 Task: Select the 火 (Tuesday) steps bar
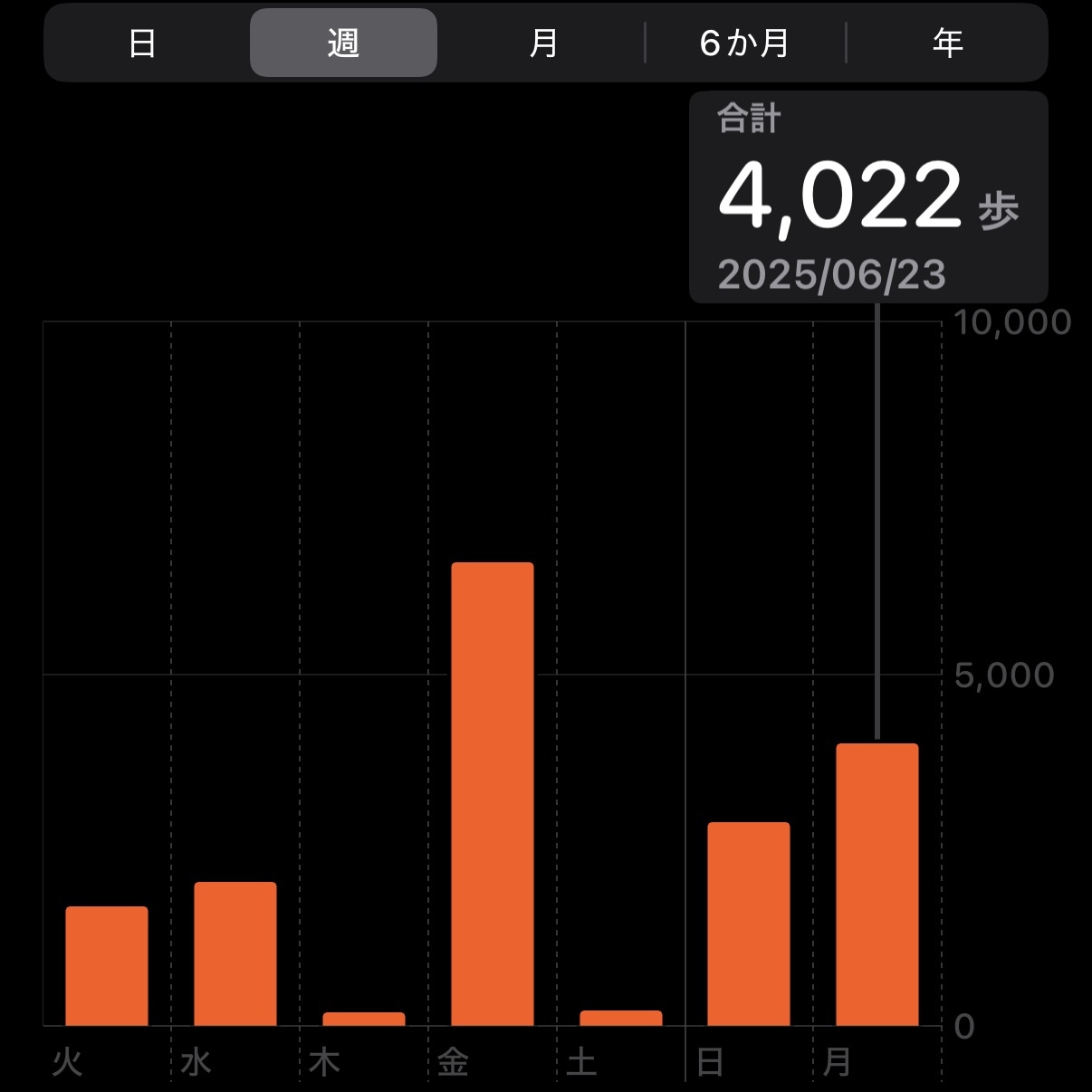pos(107,965)
